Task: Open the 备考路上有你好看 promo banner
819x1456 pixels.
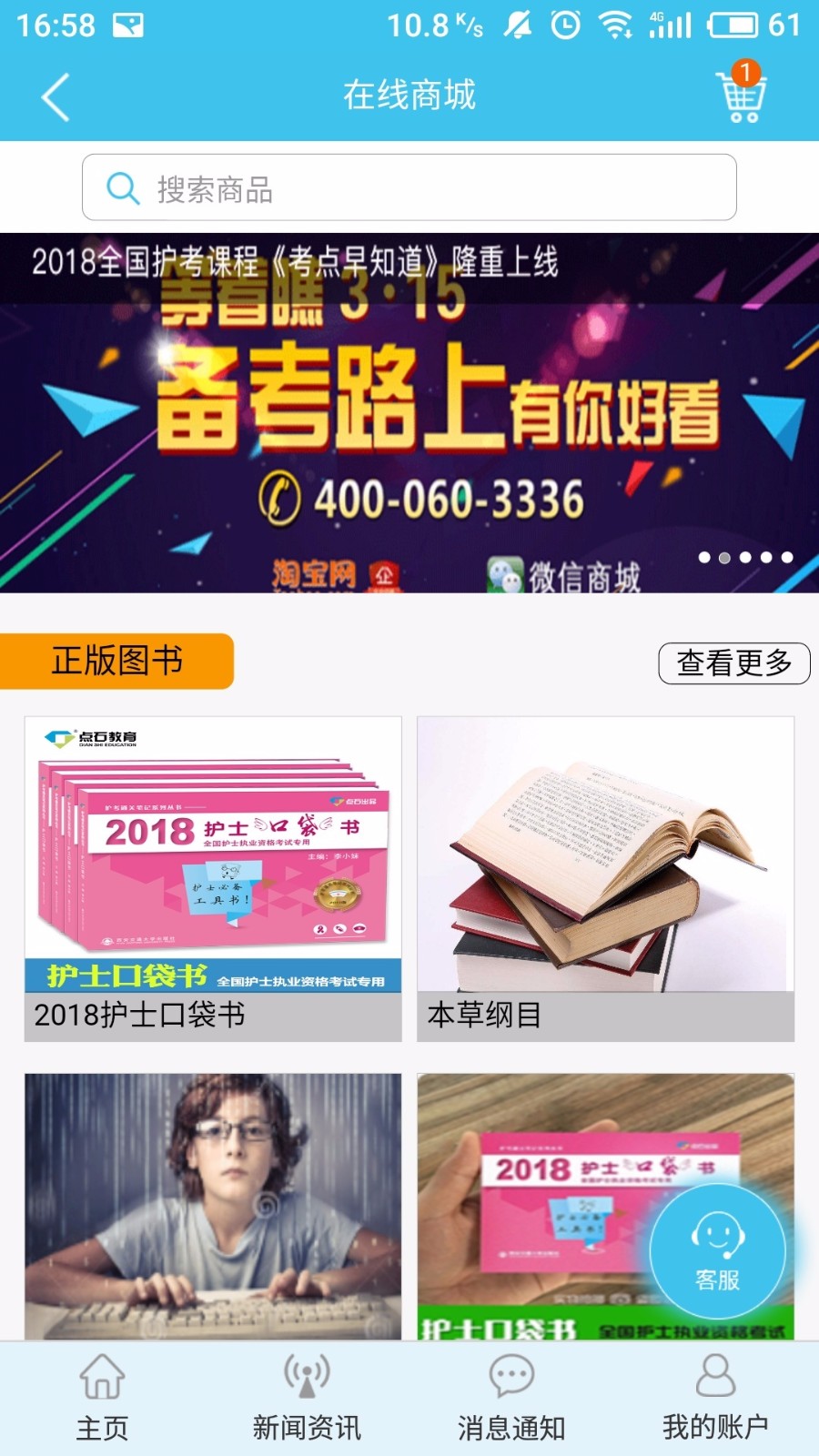Action: [409, 413]
